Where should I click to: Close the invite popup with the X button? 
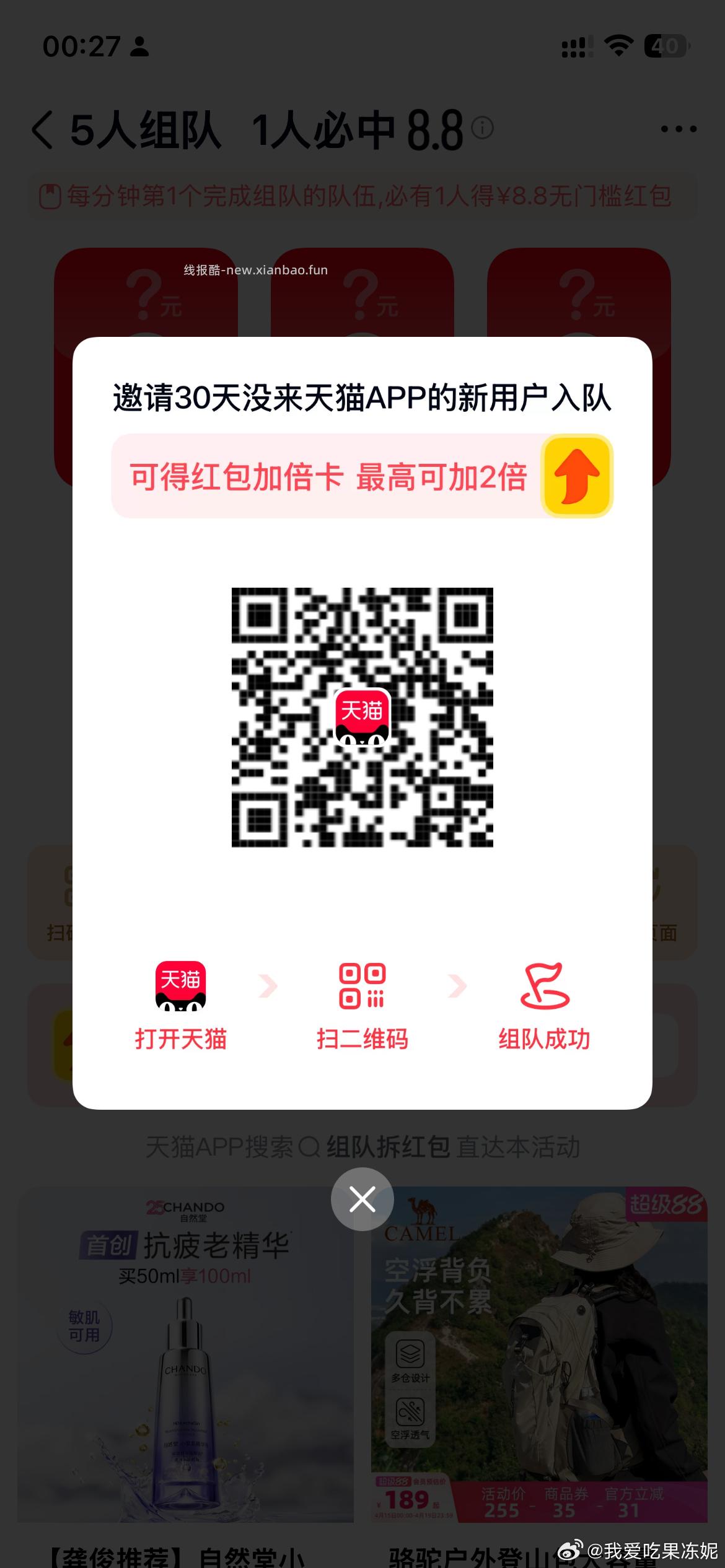click(362, 1199)
